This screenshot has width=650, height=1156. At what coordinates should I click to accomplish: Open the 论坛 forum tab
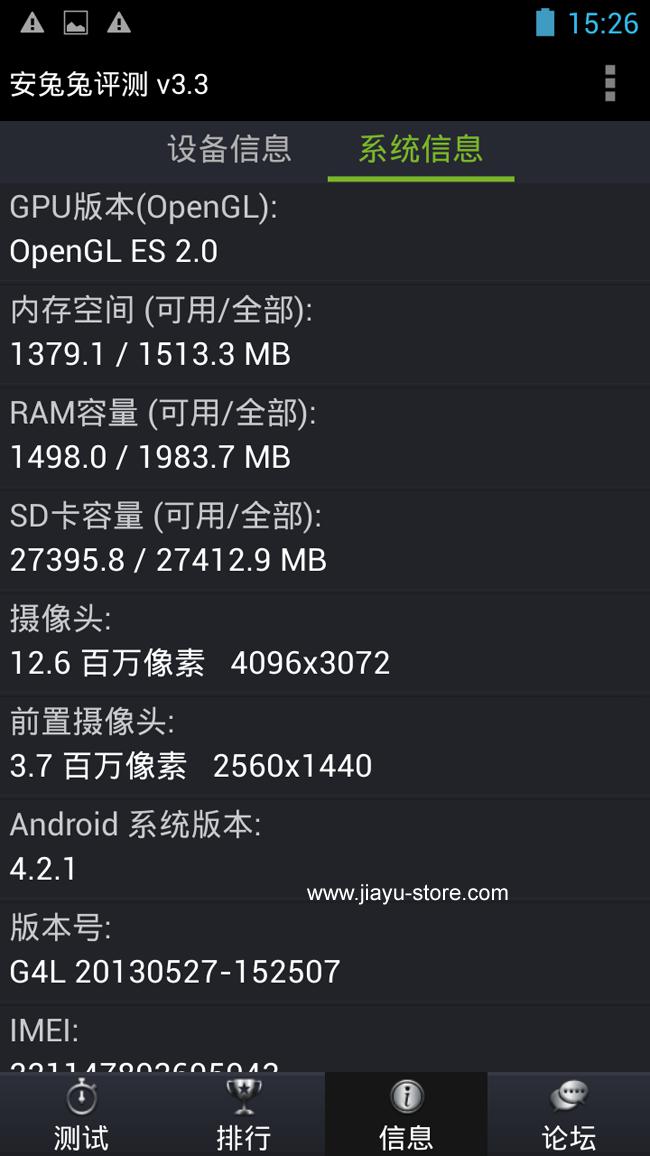pyautogui.click(x=569, y=1114)
